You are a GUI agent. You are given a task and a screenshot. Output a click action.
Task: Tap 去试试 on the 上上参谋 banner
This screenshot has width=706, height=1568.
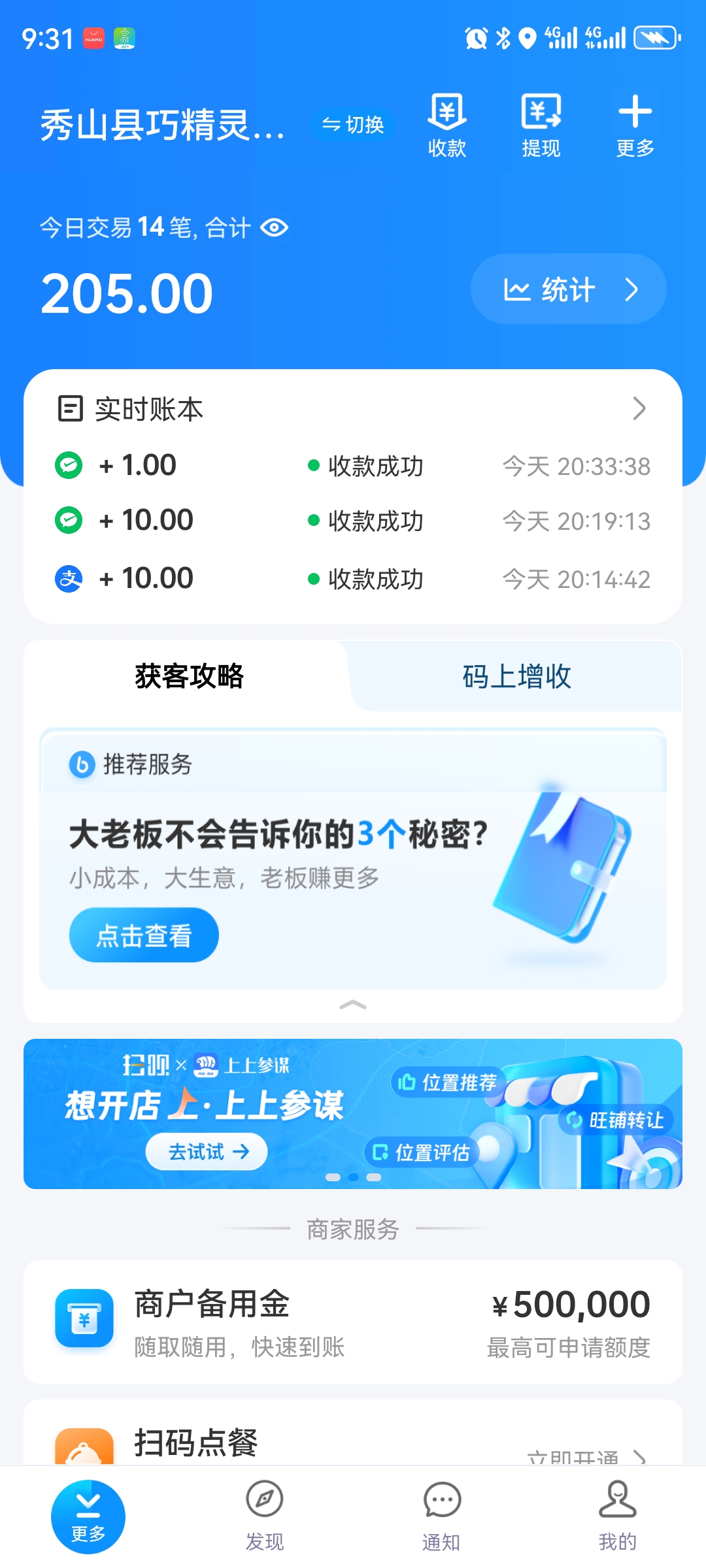(207, 1151)
